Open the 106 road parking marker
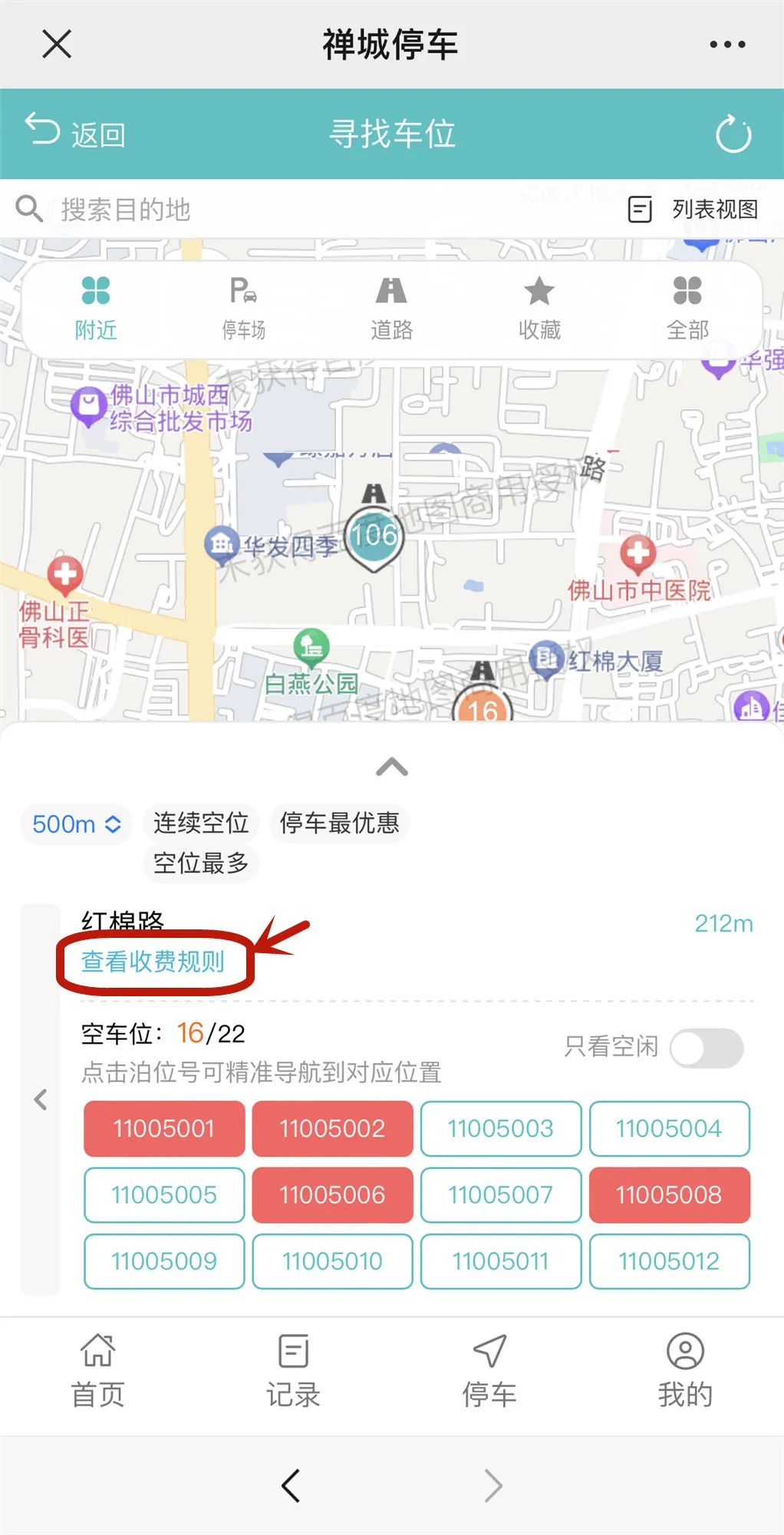This screenshot has height=1535, width=784. pyautogui.click(x=374, y=536)
